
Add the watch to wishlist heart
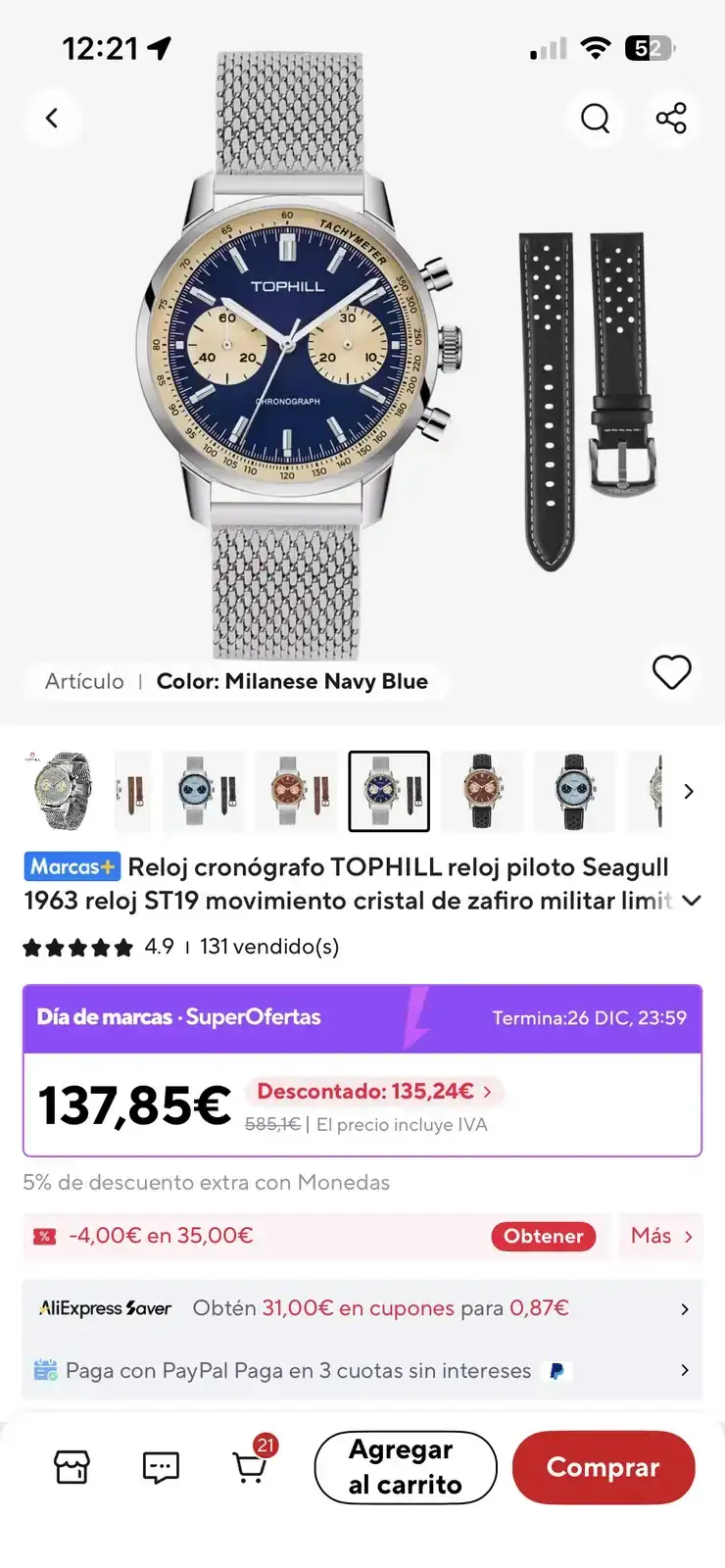click(671, 672)
